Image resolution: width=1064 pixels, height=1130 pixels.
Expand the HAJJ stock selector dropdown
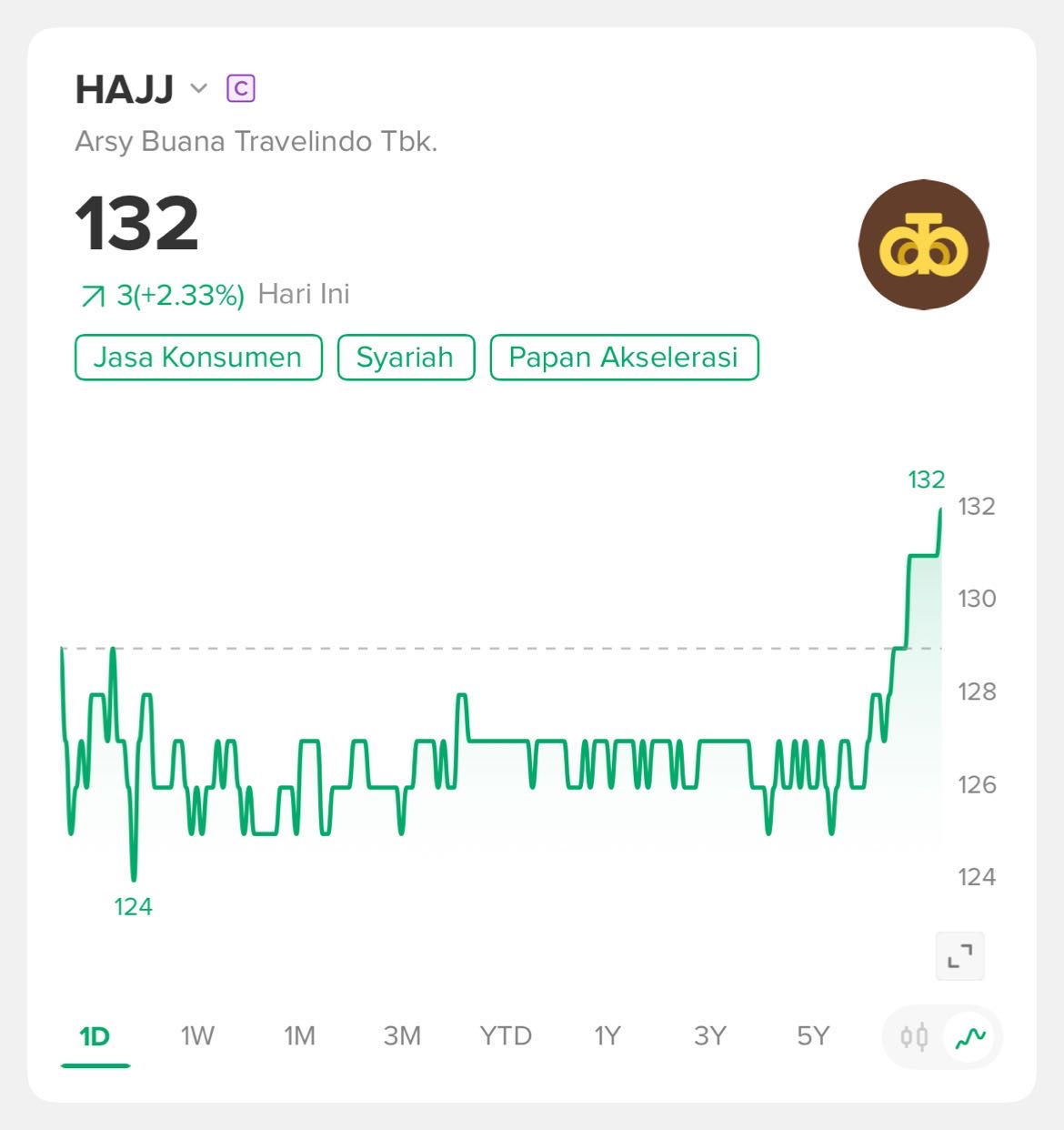pos(198,88)
